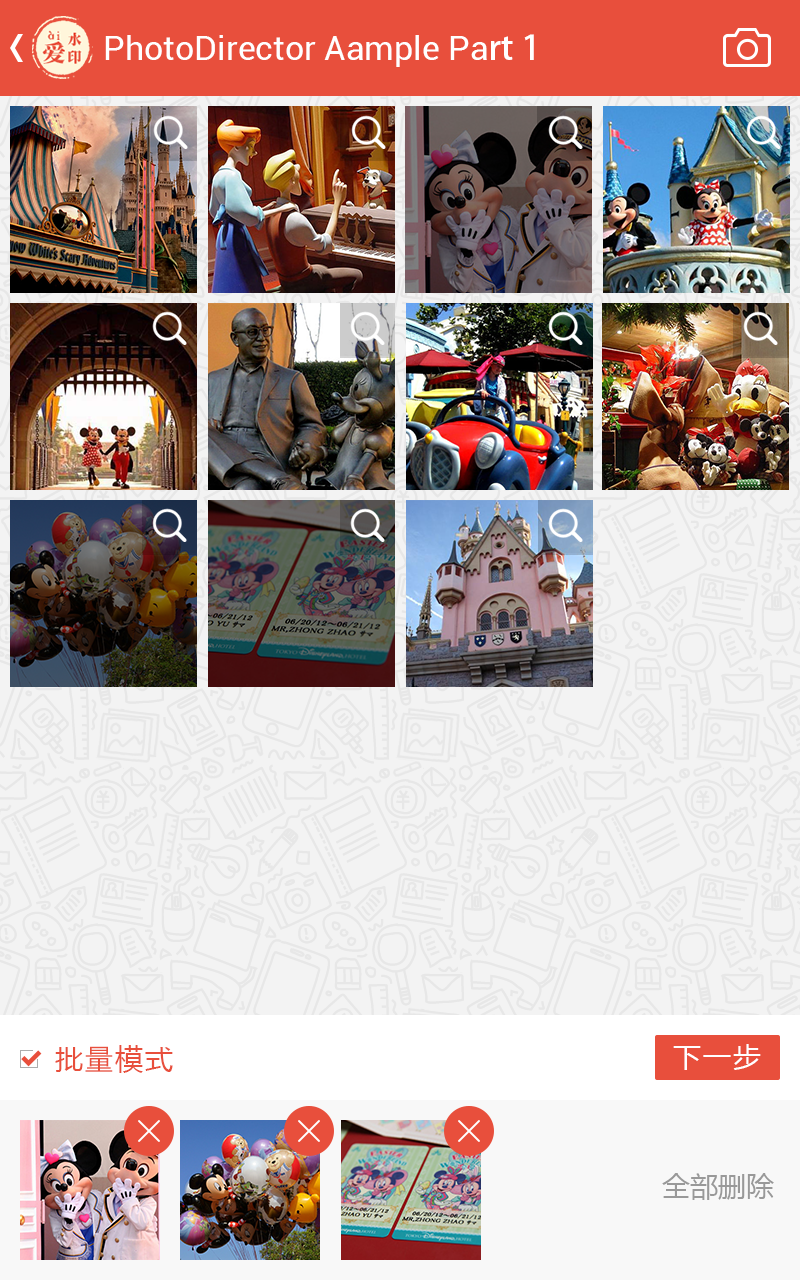Open the camera to take a photo
Image resolution: width=800 pixels, height=1280 pixels.
point(746,48)
